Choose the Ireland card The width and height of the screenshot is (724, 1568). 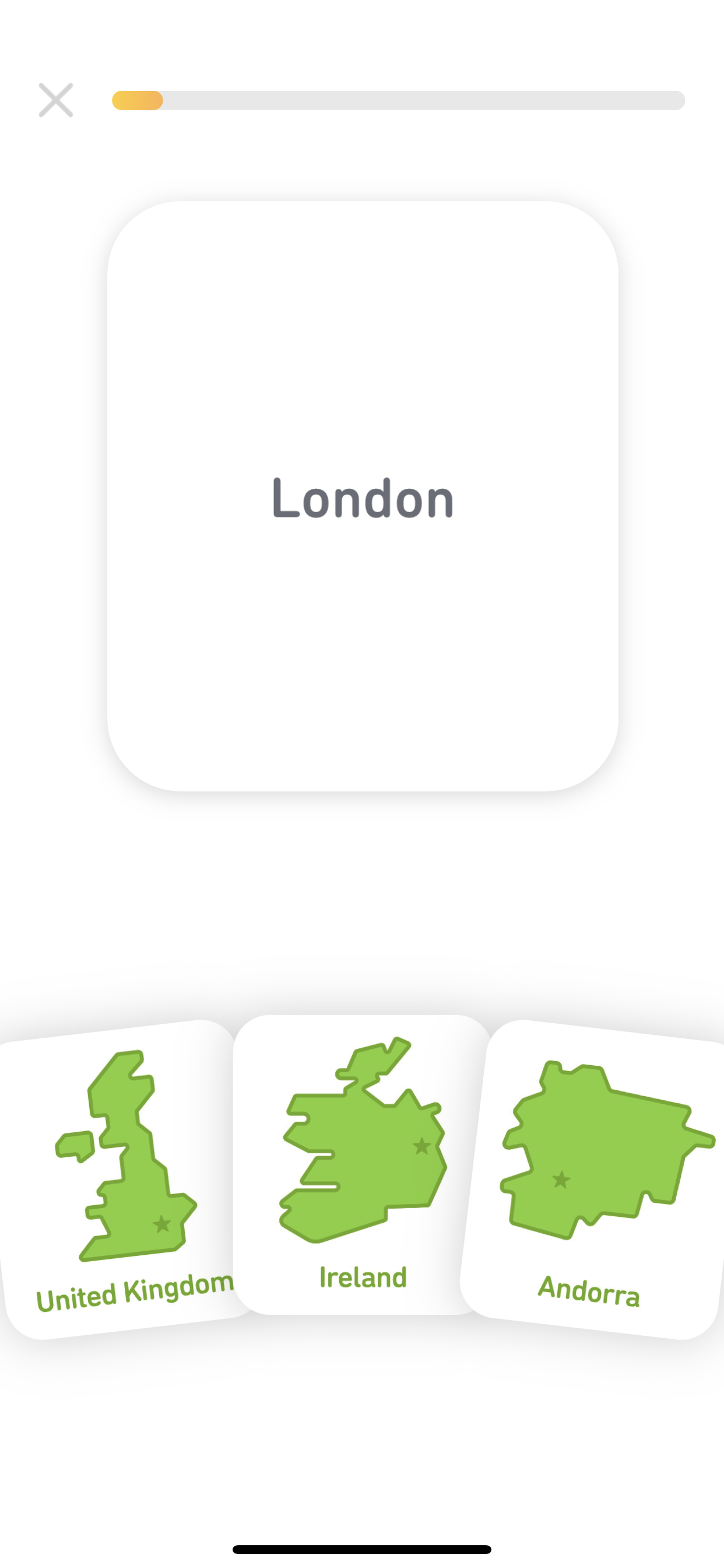[362, 1165]
